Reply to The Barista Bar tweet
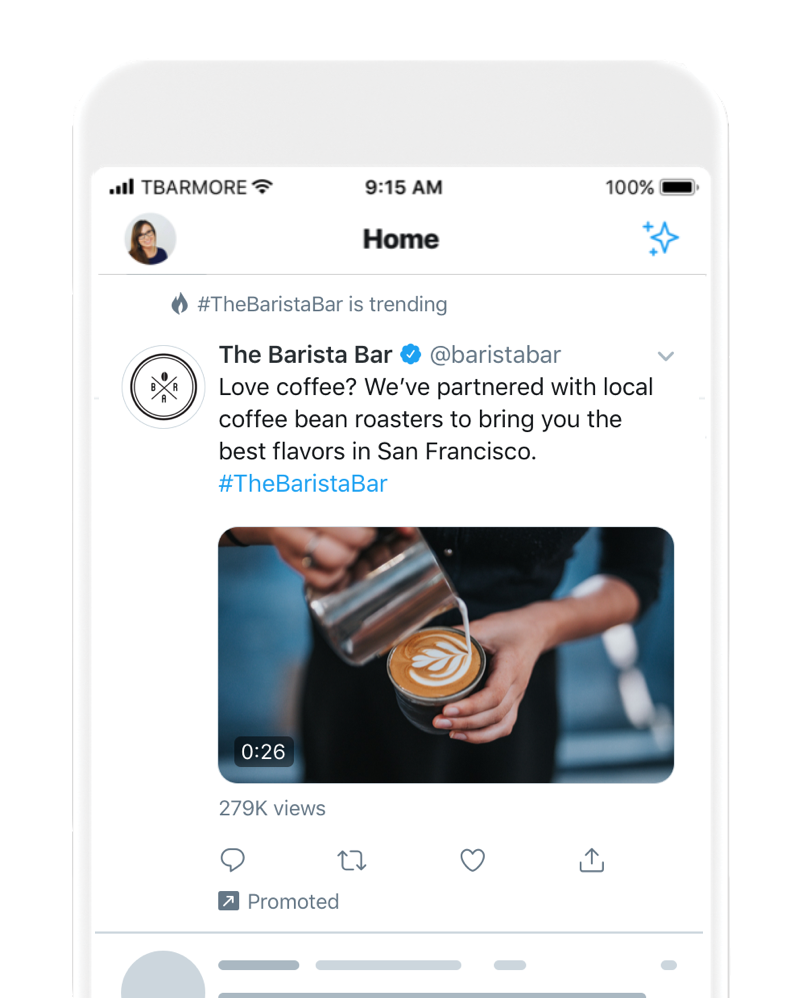The image size is (804, 998). [232, 860]
